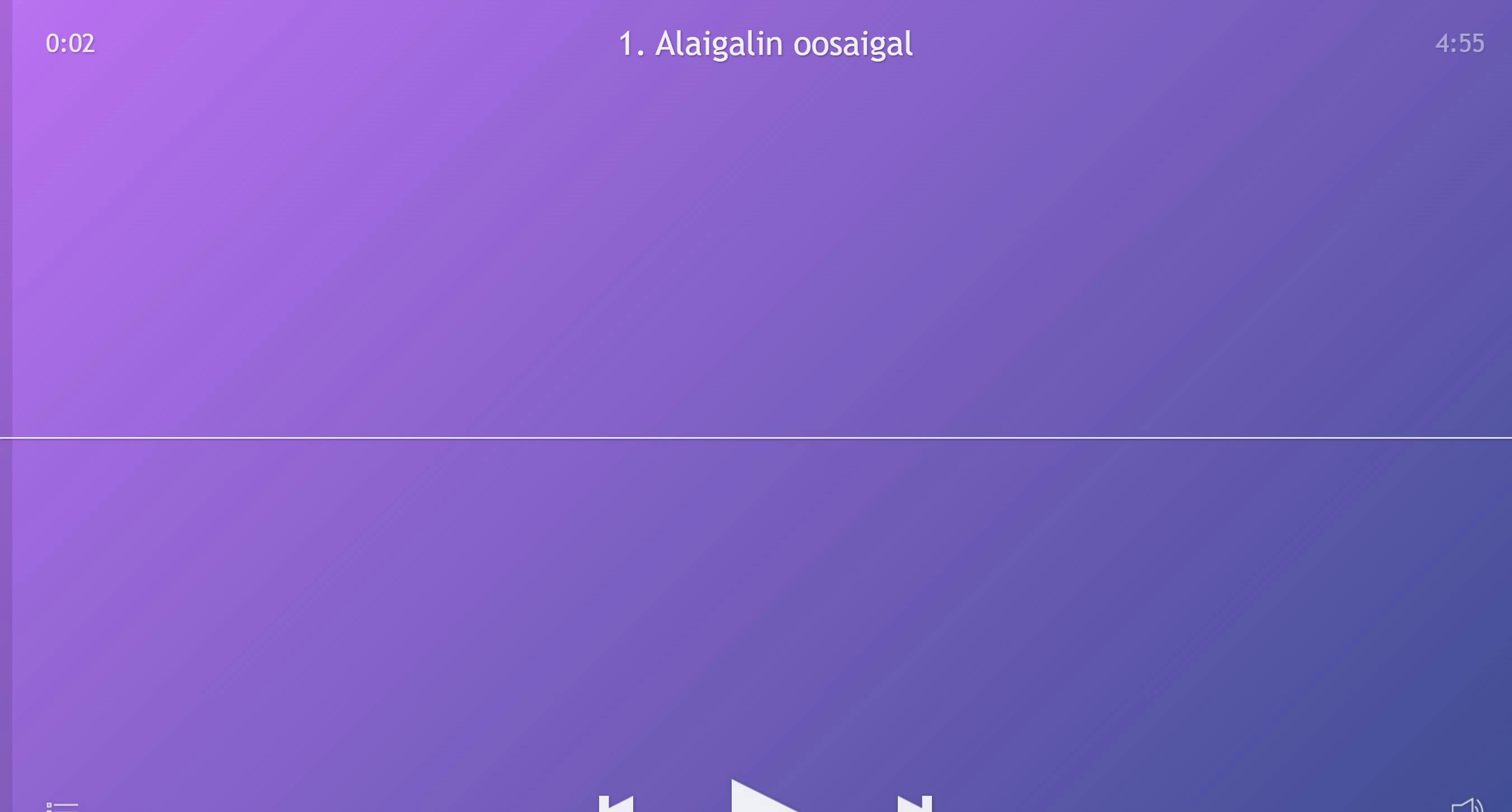Tap the volume speaker icon
The width and height of the screenshot is (1512, 812).
tap(1467, 805)
